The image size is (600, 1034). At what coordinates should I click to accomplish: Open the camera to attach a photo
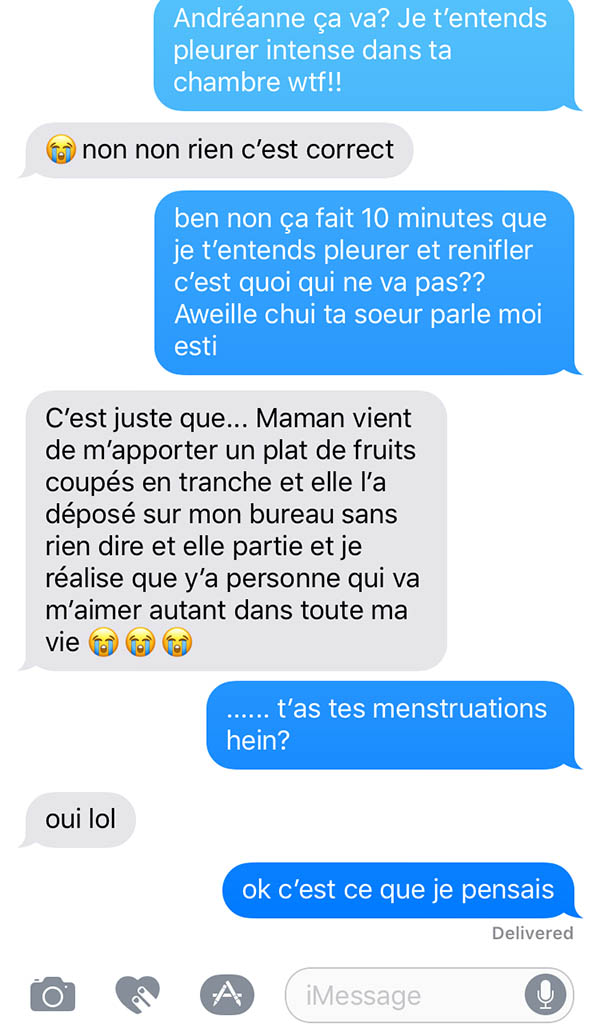53,994
